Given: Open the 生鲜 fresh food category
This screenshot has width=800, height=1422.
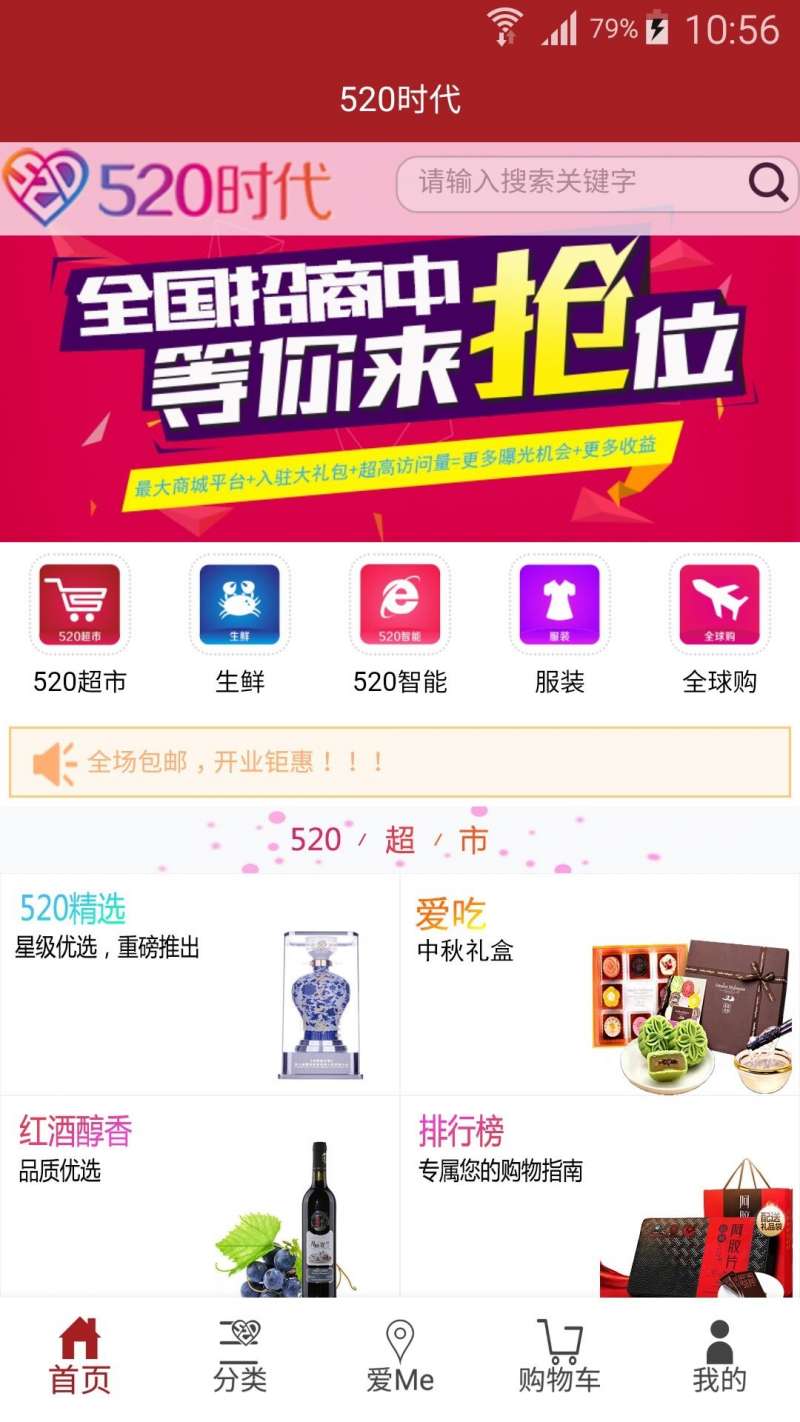Looking at the screenshot, I should pos(240,625).
